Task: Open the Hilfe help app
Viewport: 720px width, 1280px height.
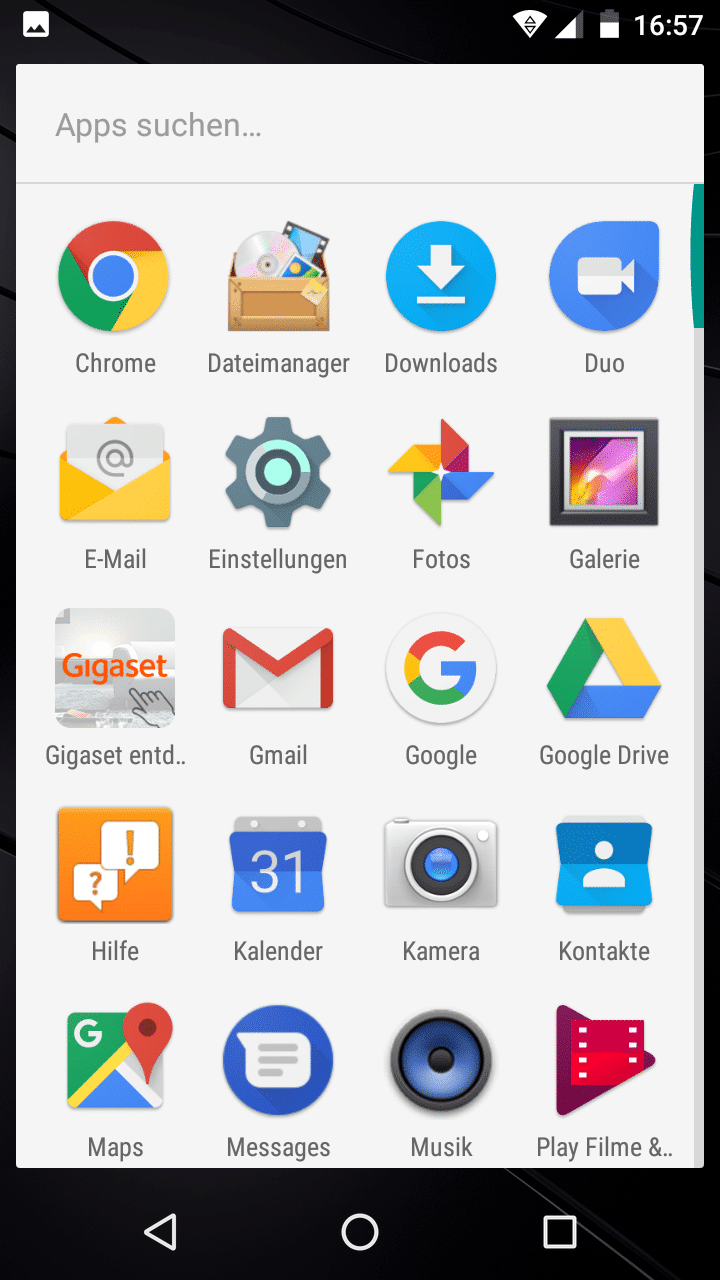Action: point(114,865)
